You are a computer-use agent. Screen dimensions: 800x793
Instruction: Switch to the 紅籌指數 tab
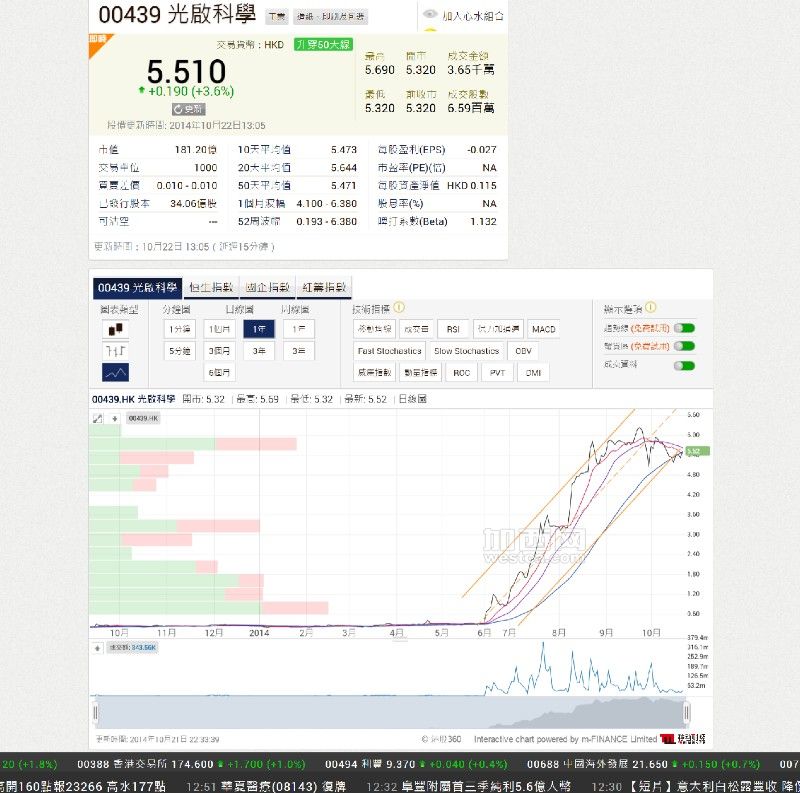pos(324,288)
